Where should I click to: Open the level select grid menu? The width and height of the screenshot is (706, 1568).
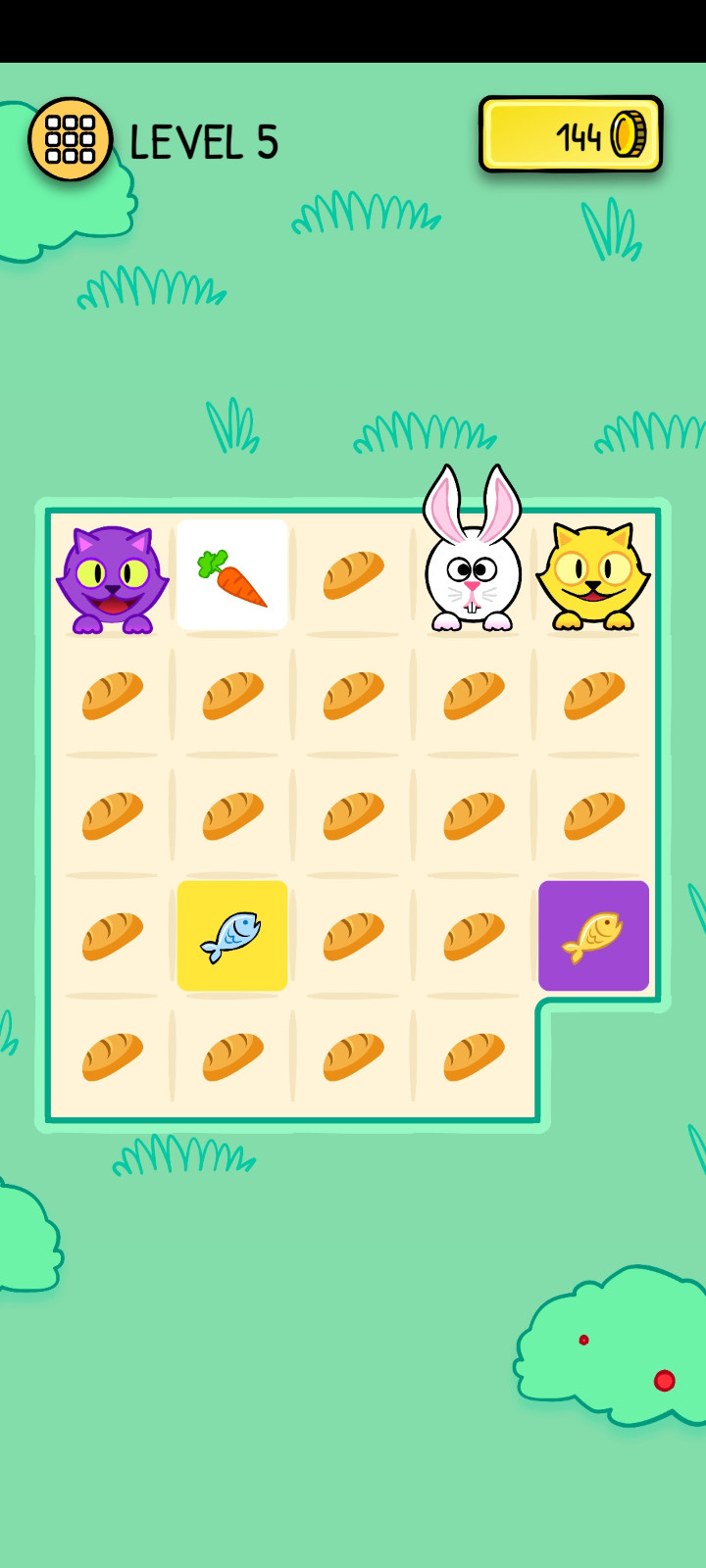70,139
